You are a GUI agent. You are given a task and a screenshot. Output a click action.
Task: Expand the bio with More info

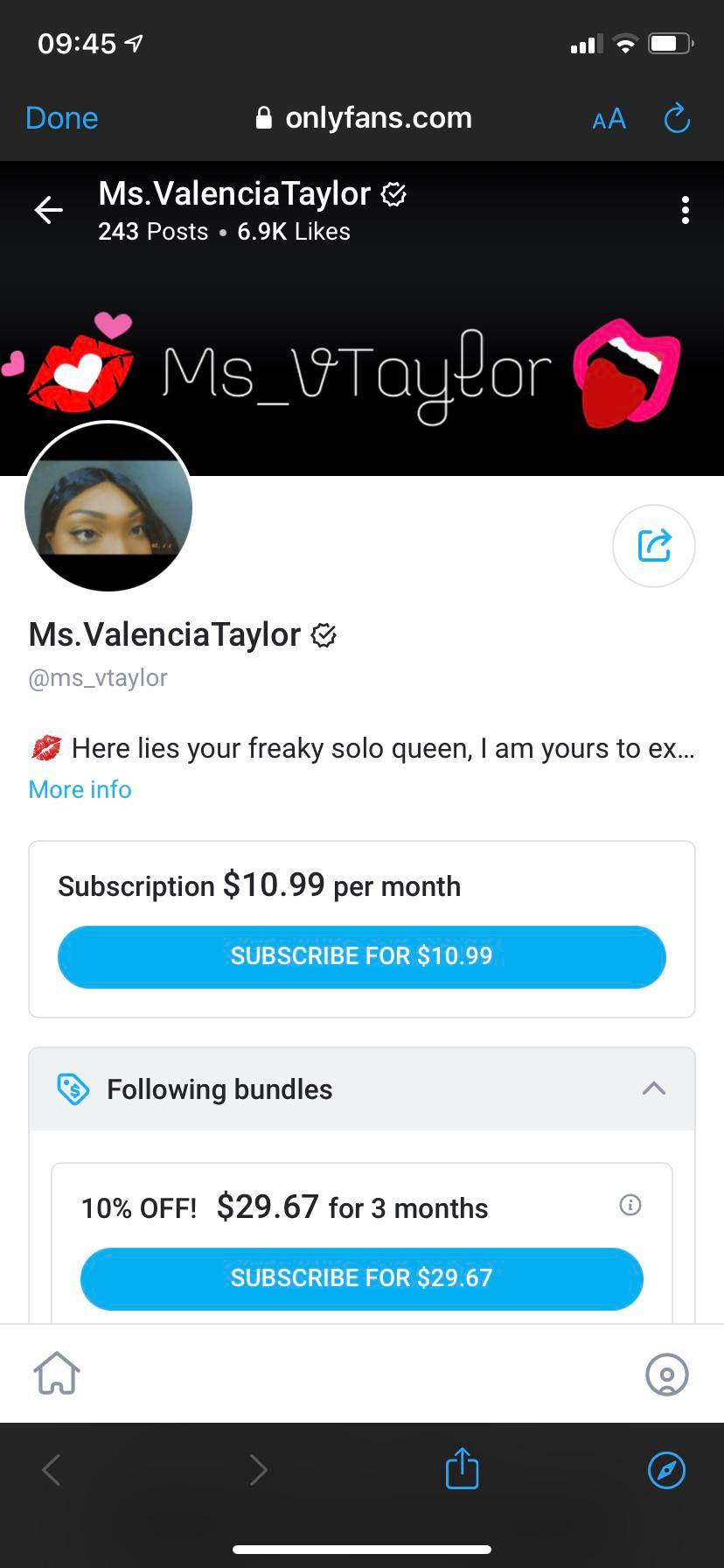(x=80, y=789)
